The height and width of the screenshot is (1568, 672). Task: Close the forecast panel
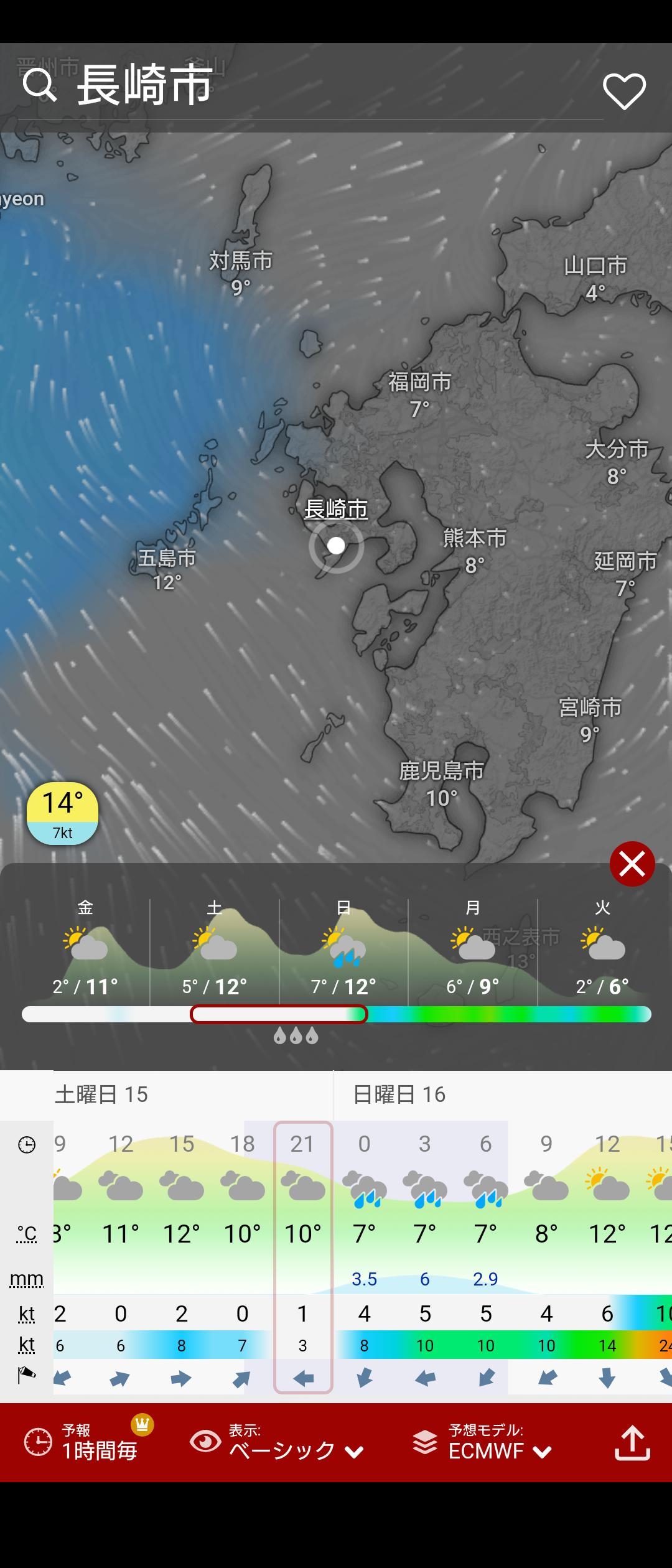(632, 864)
